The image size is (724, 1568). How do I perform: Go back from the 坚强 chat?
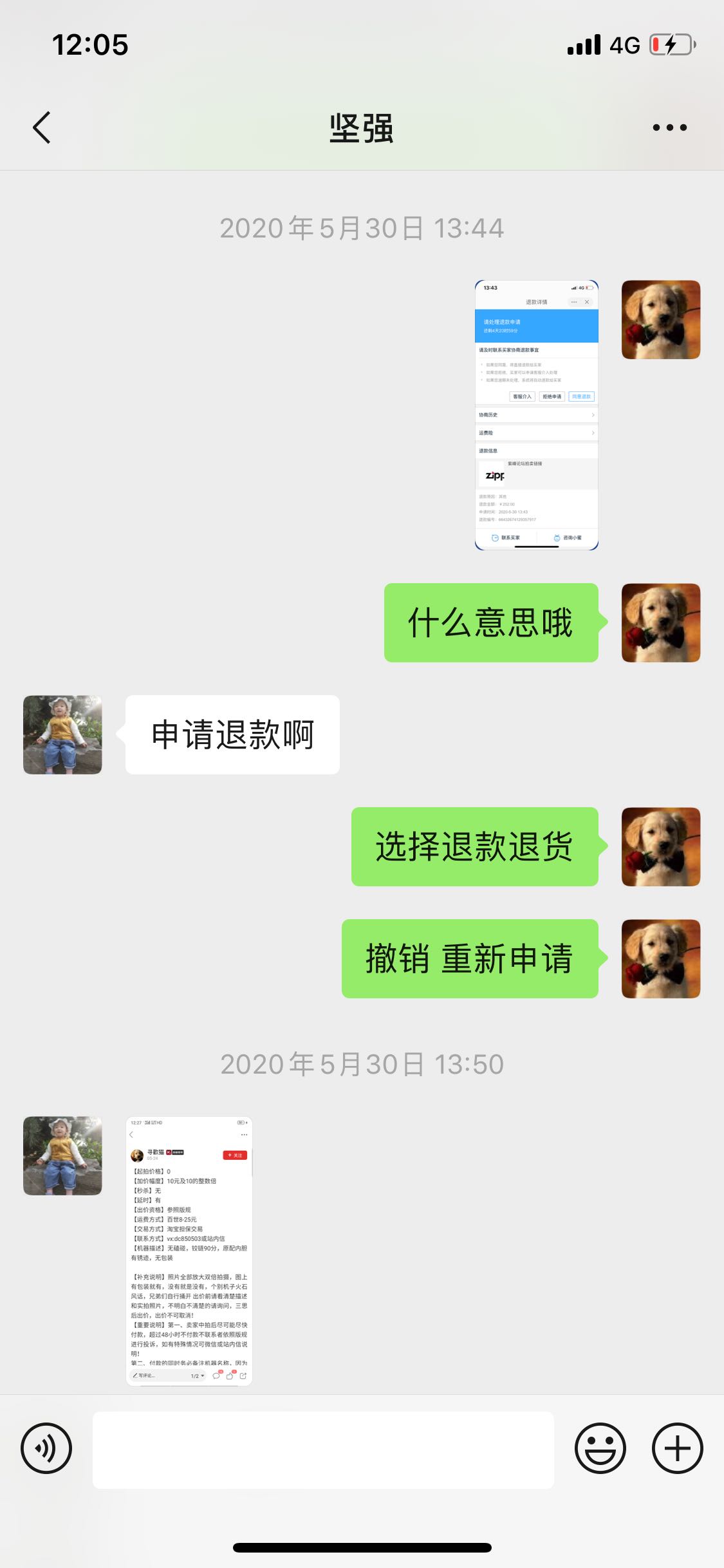tap(42, 127)
